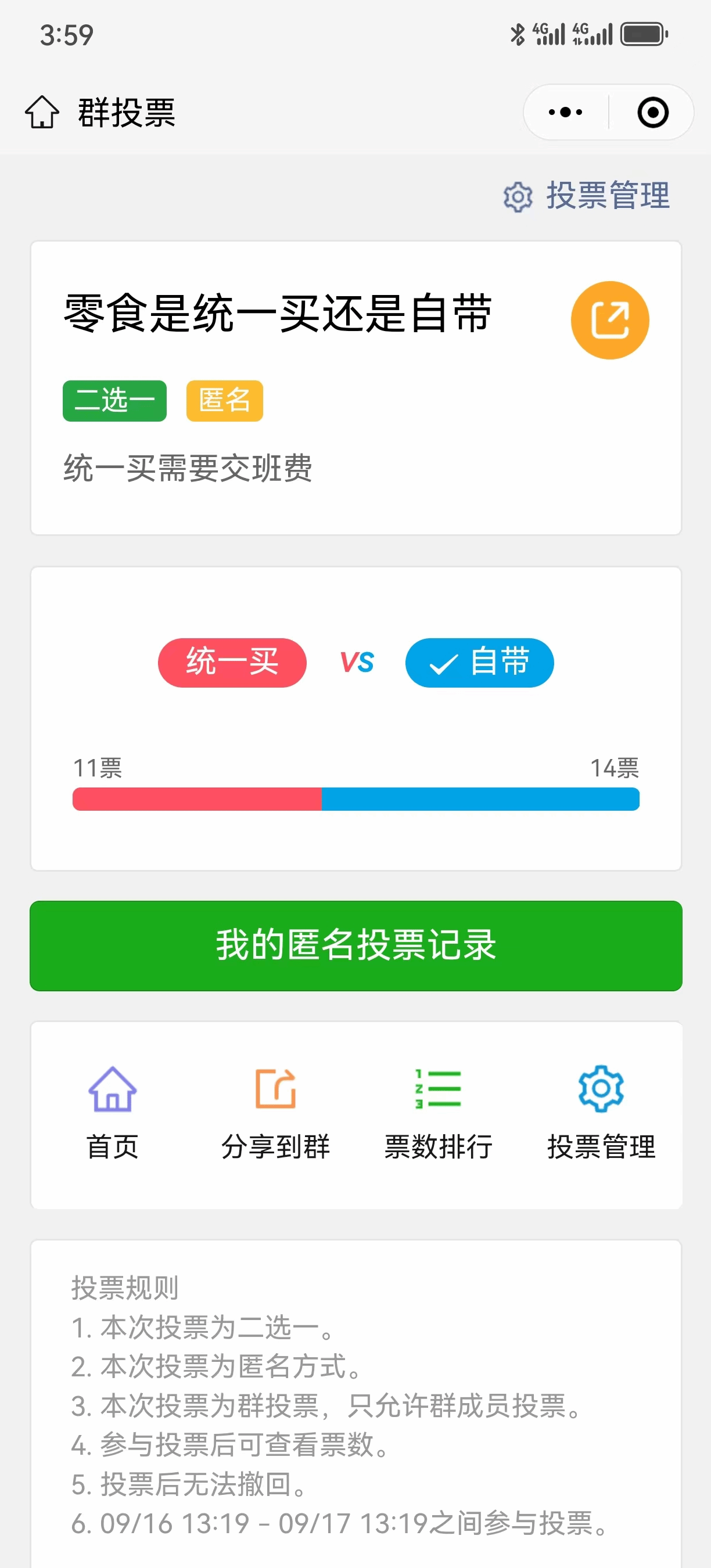View 票数排行

[x=439, y=1113]
